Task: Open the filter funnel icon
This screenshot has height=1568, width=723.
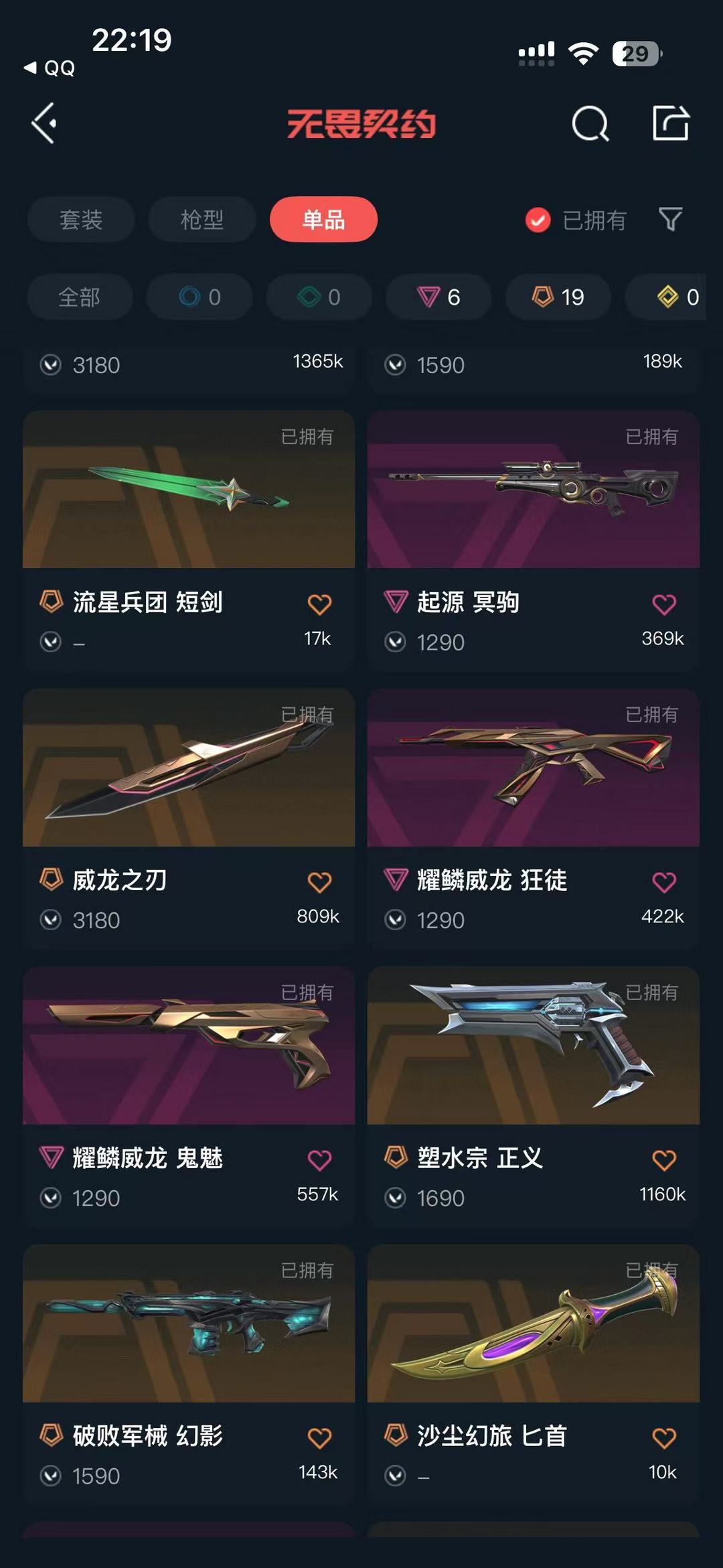Action: (x=672, y=221)
